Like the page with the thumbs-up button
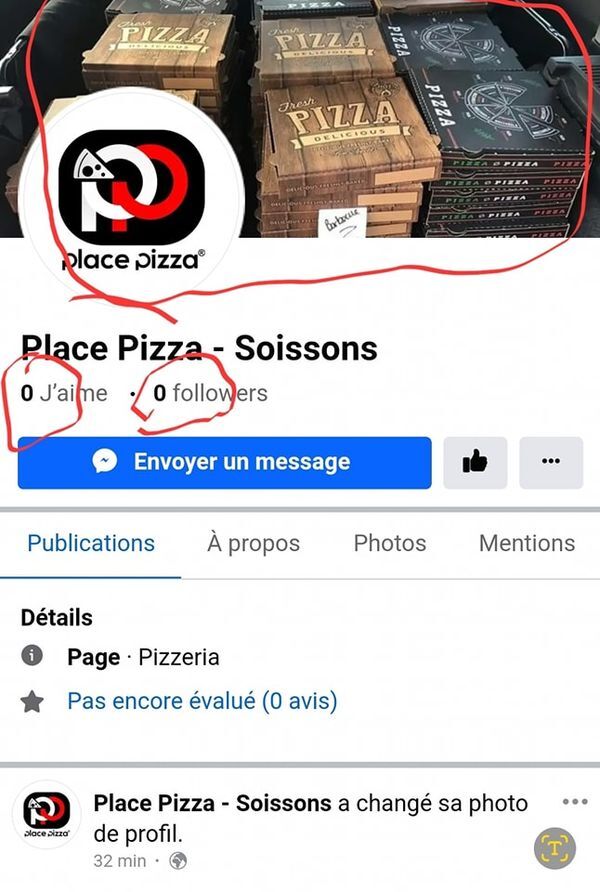Screen dimensions: 600x892 [x=475, y=462]
